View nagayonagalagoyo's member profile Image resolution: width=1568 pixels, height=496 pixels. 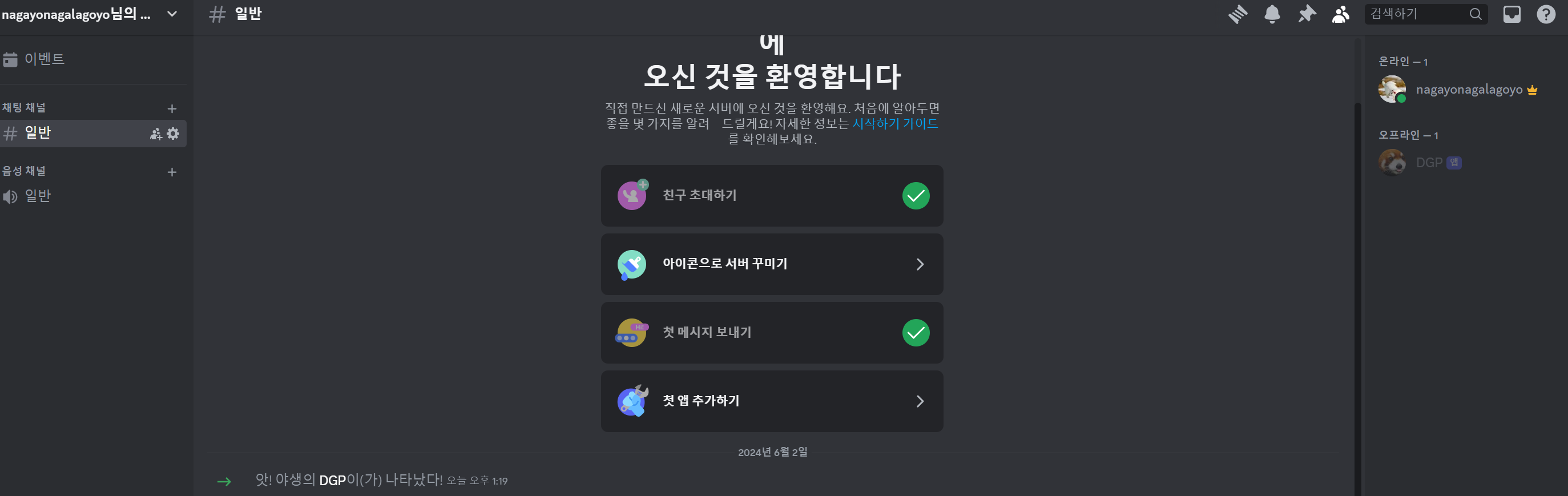[1468, 90]
